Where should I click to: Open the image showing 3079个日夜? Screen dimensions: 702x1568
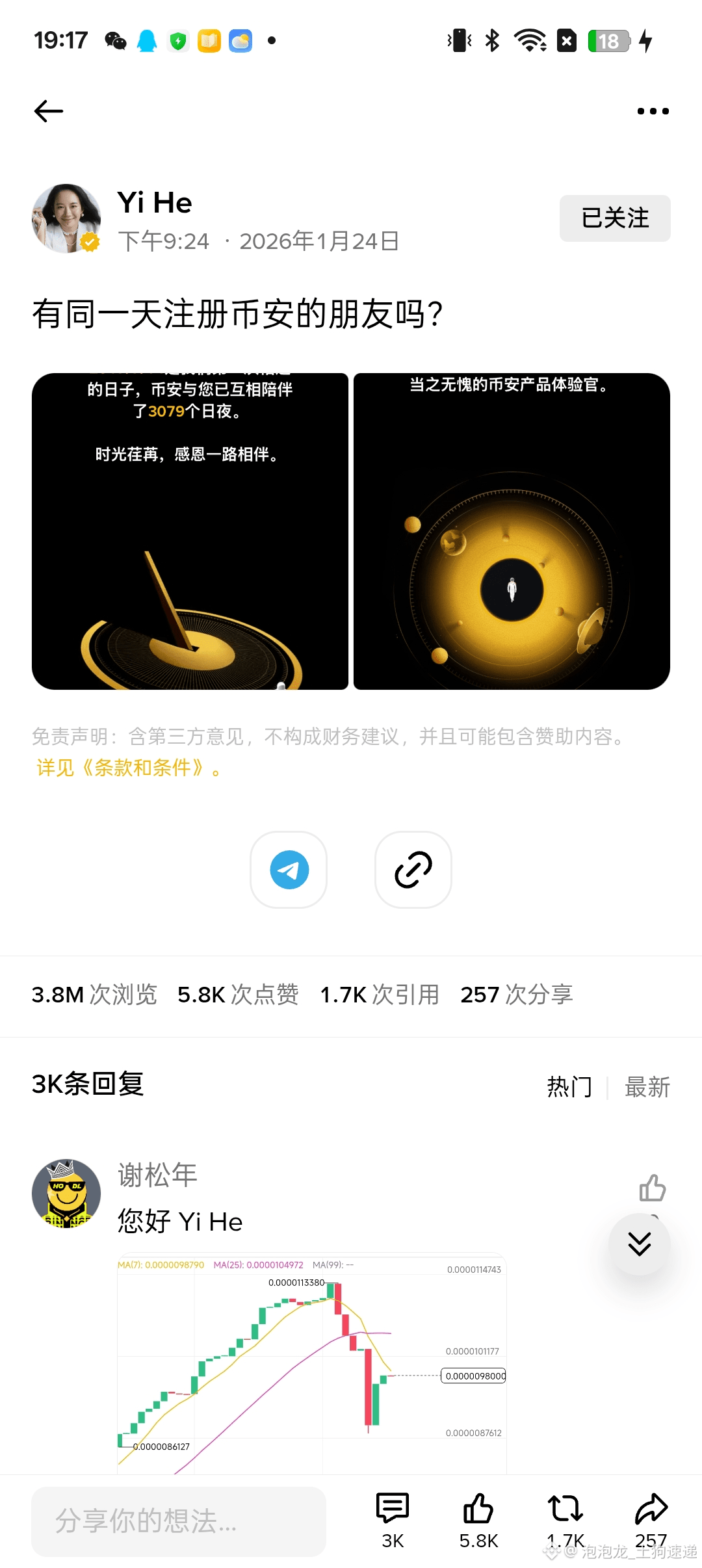[x=190, y=531]
